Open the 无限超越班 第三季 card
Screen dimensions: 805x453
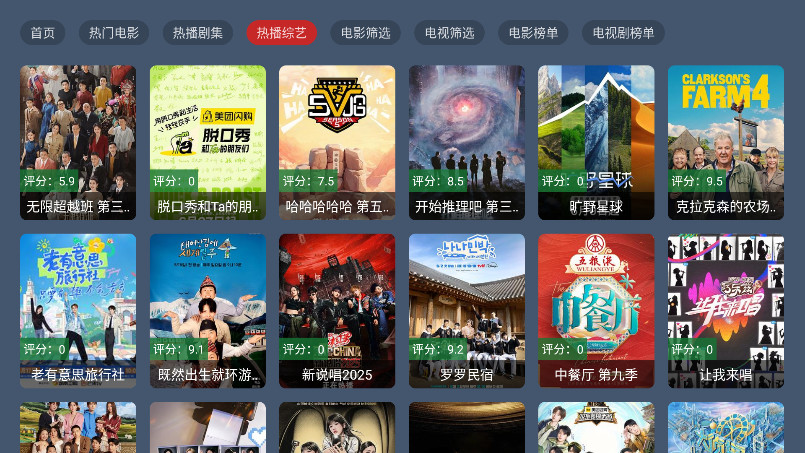tap(78, 142)
